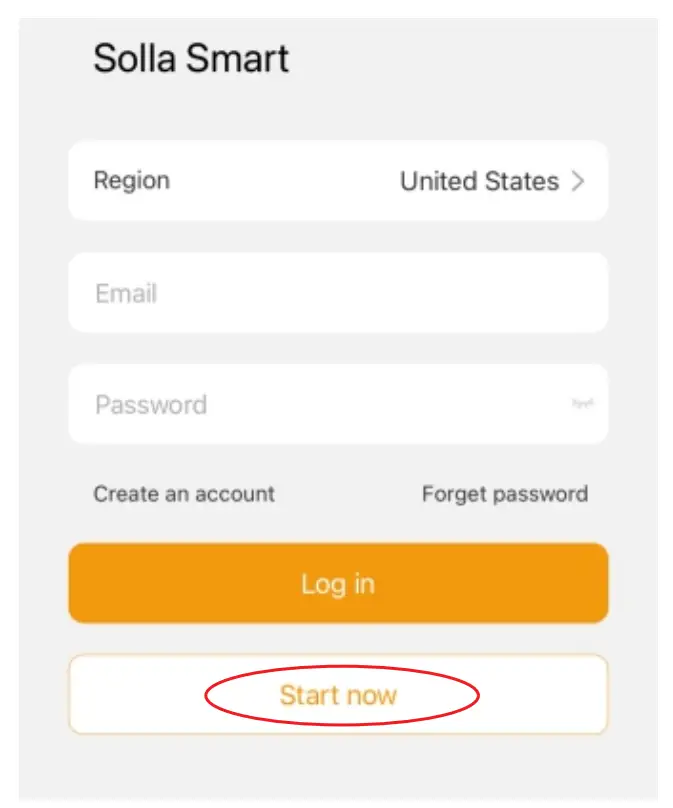
Task: Tap the Email input field
Action: 338,293
